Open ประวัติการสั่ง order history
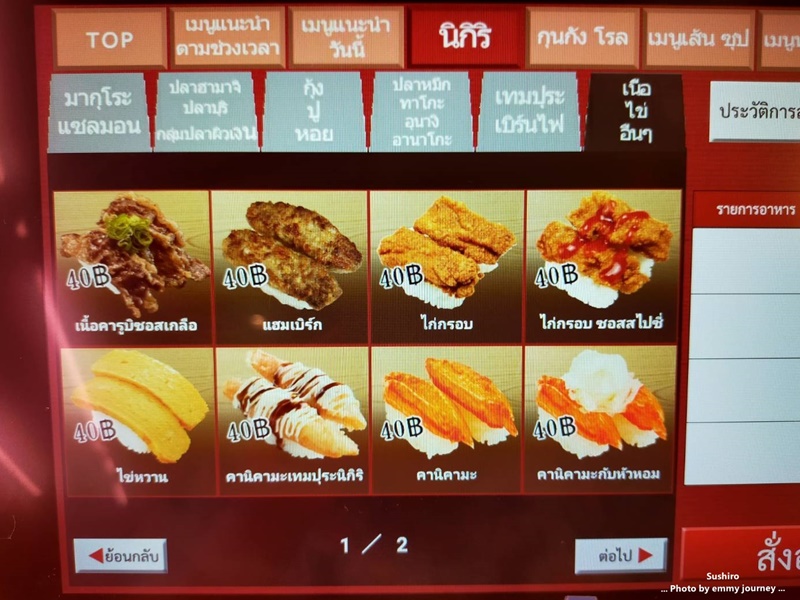 [x=757, y=110]
